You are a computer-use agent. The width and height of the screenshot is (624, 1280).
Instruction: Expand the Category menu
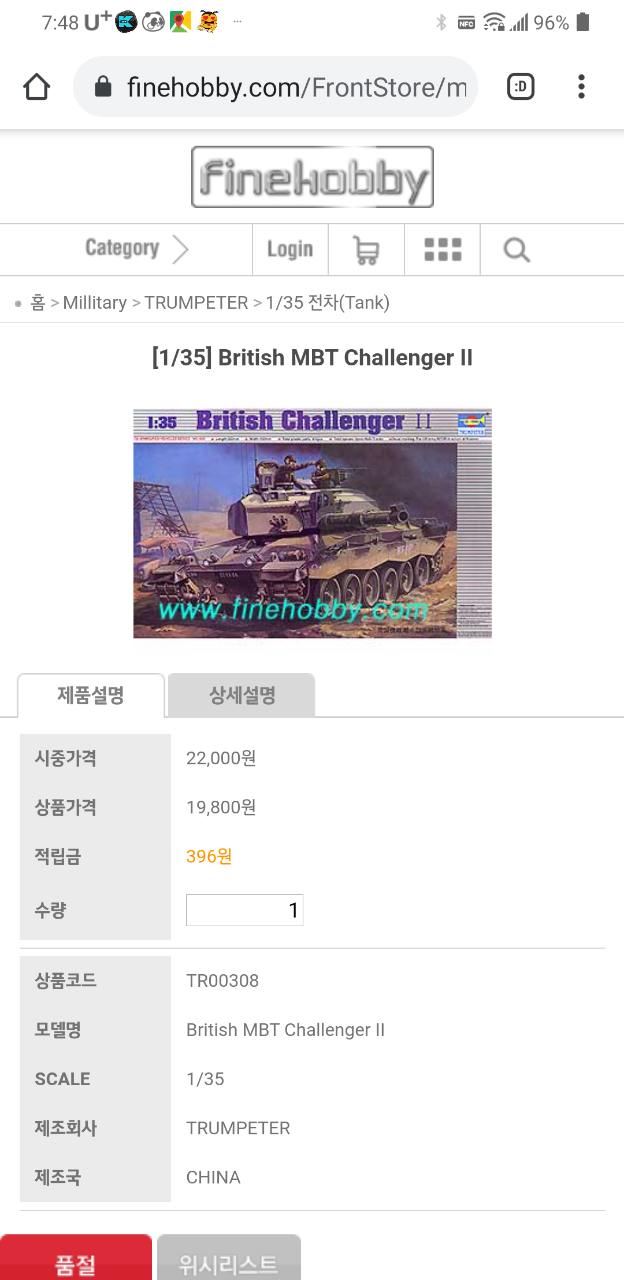tap(136, 249)
